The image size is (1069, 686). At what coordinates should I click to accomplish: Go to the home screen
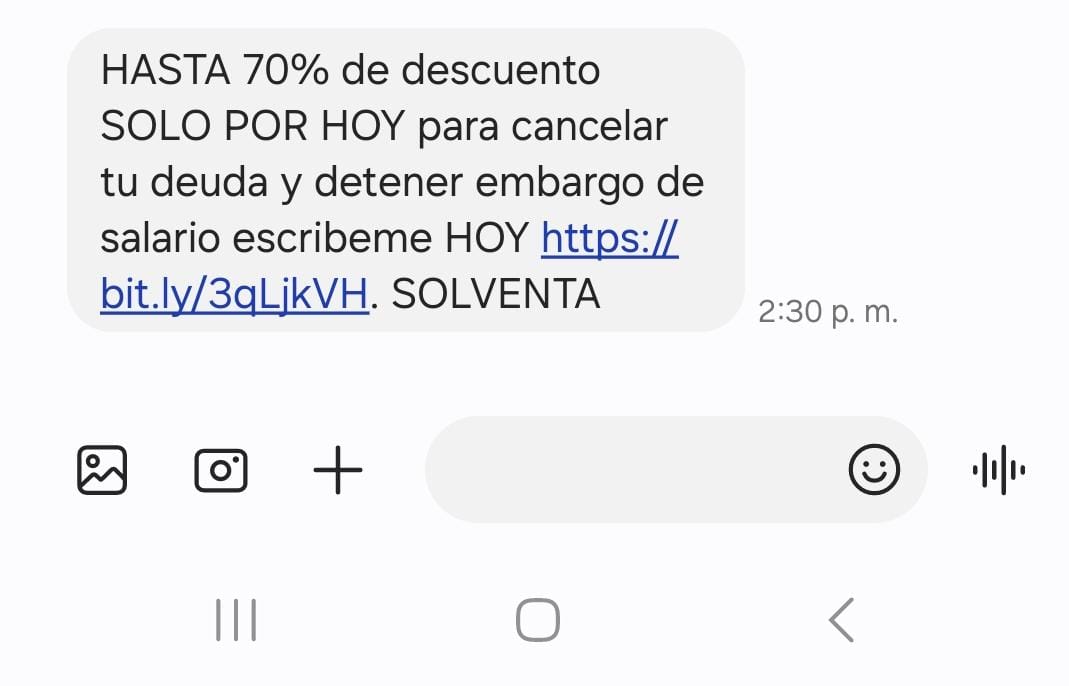click(x=537, y=620)
